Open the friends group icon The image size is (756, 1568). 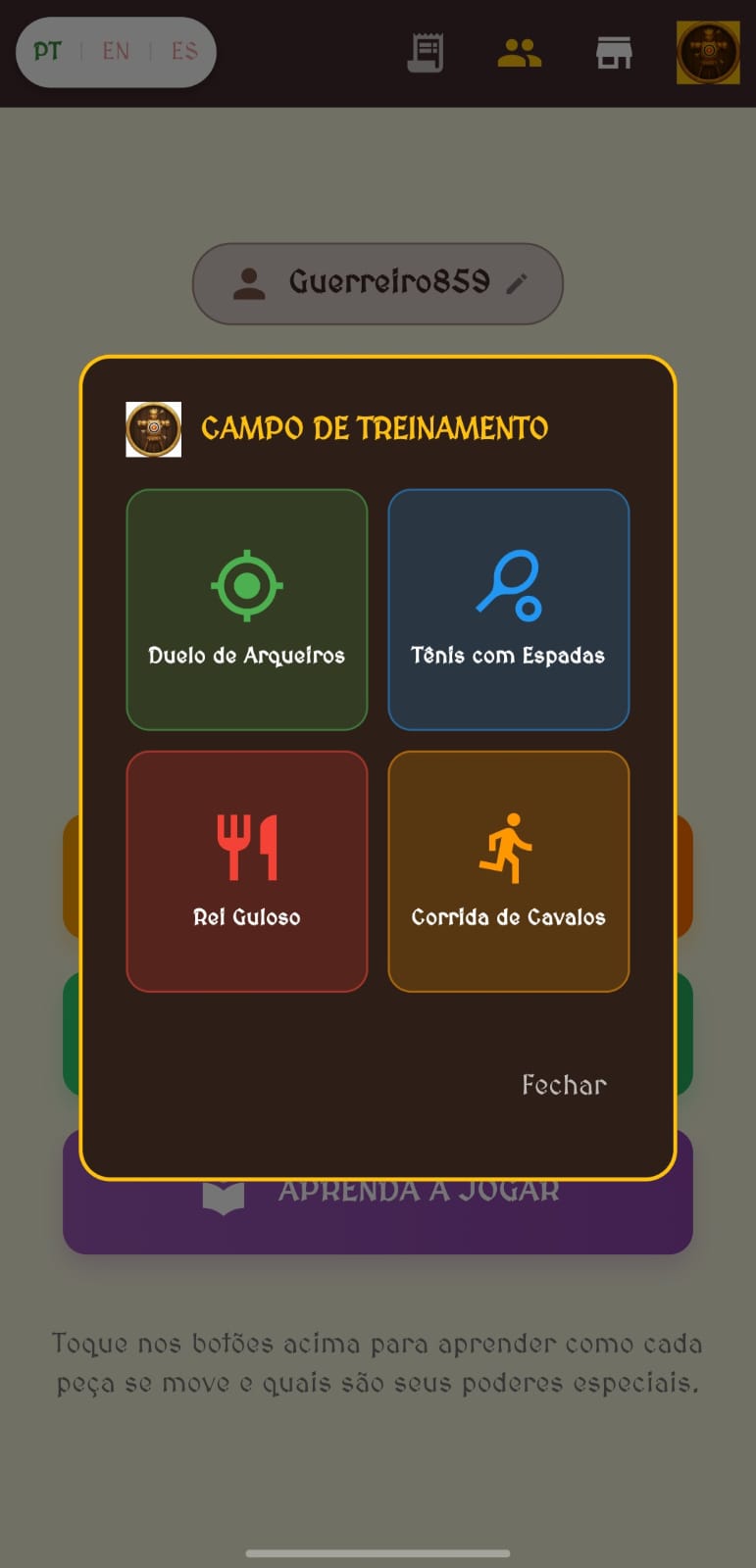point(520,52)
